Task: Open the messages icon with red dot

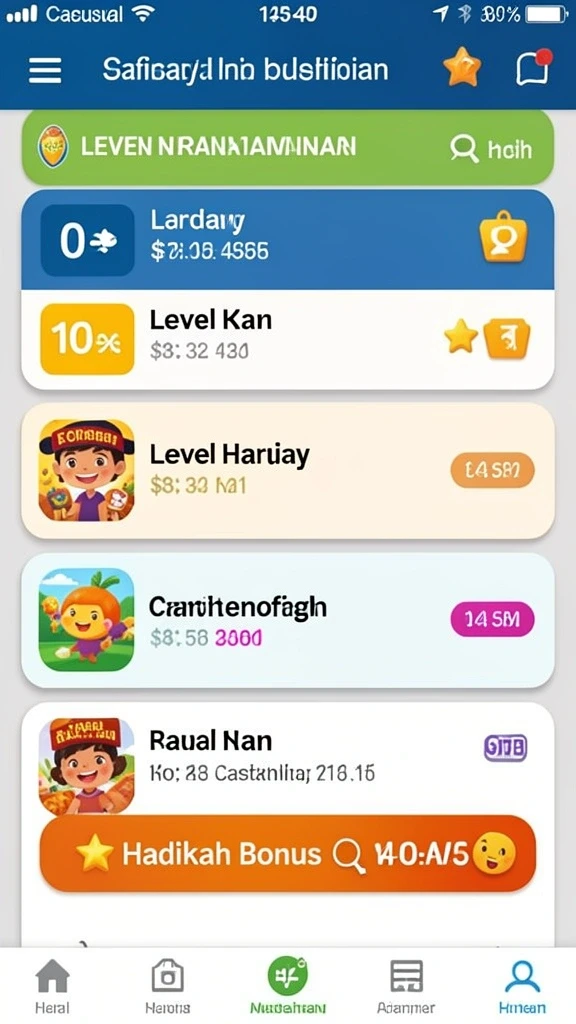Action: point(534,68)
